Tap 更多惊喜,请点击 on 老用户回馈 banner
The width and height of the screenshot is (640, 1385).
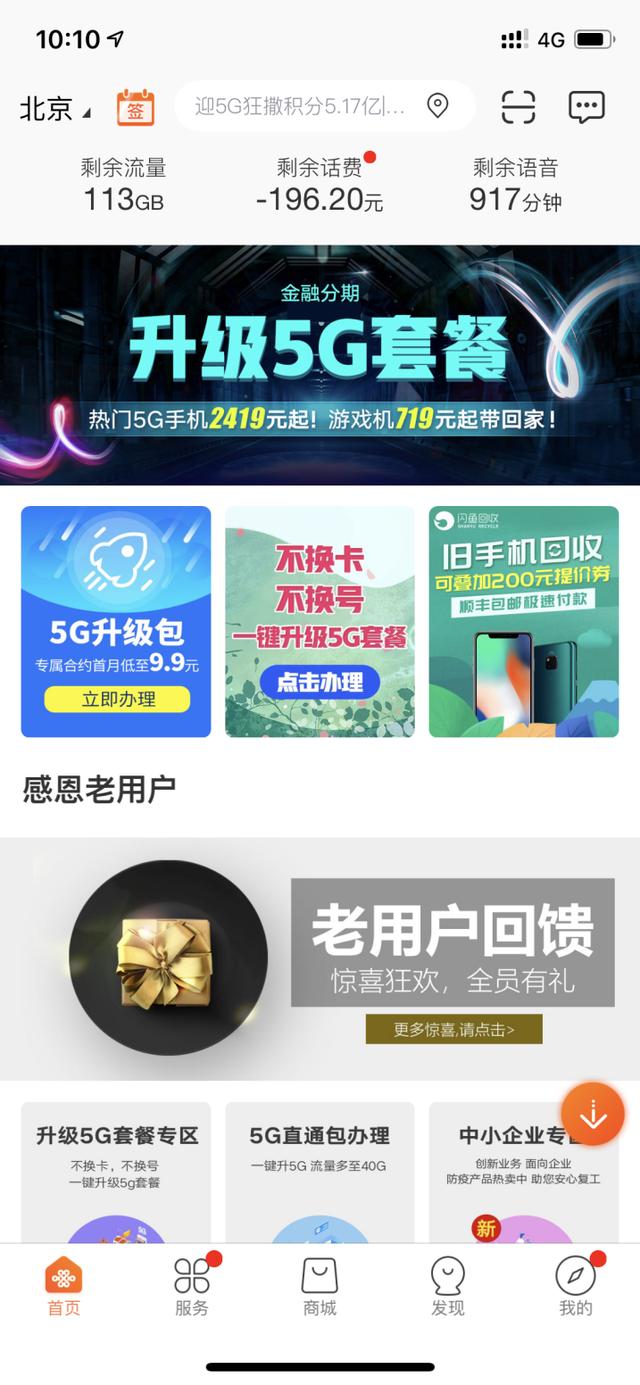[x=453, y=1028]
